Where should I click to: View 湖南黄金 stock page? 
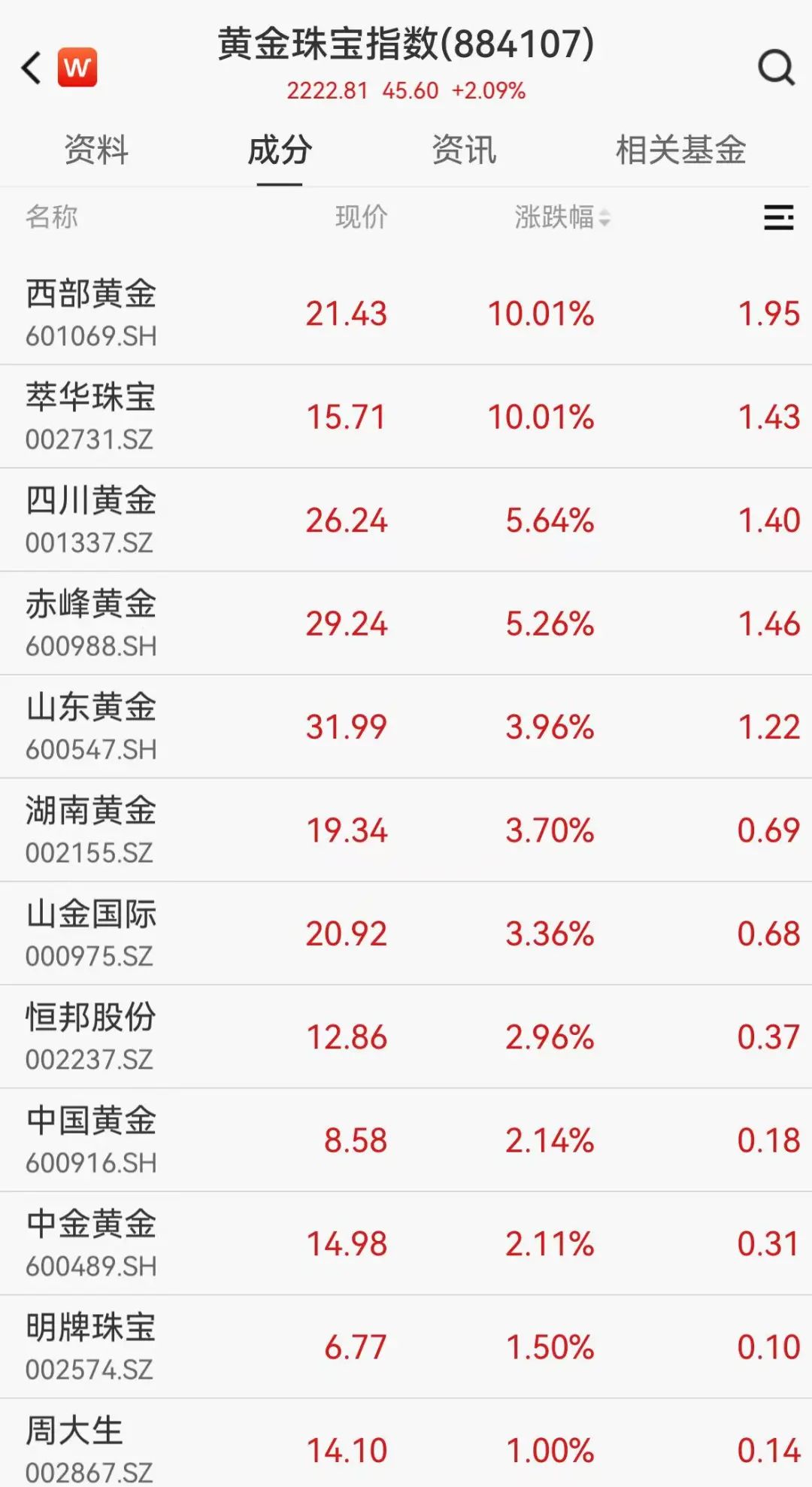click(91, 830)
